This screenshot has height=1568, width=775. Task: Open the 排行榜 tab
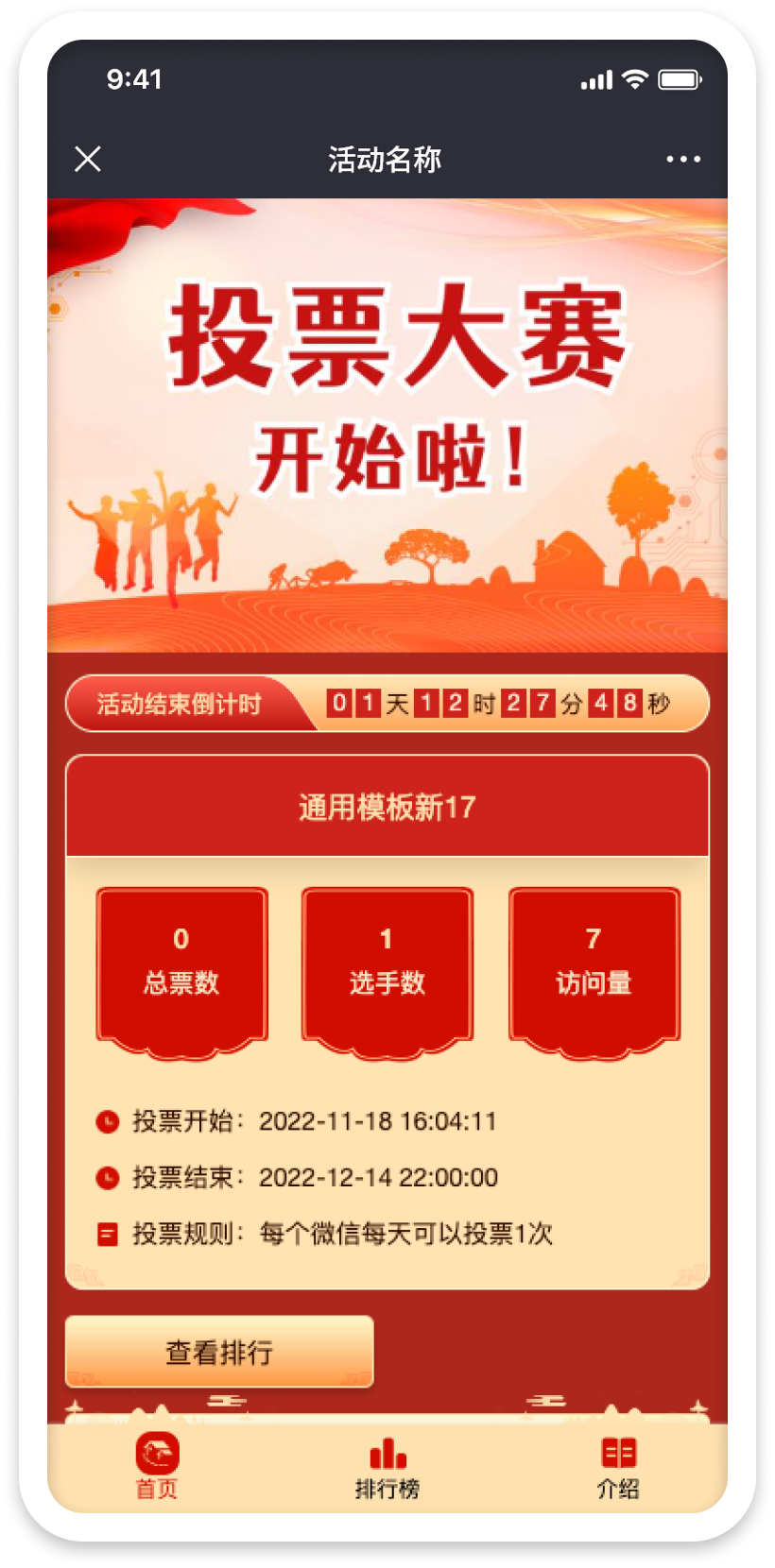click(387, 1469)
